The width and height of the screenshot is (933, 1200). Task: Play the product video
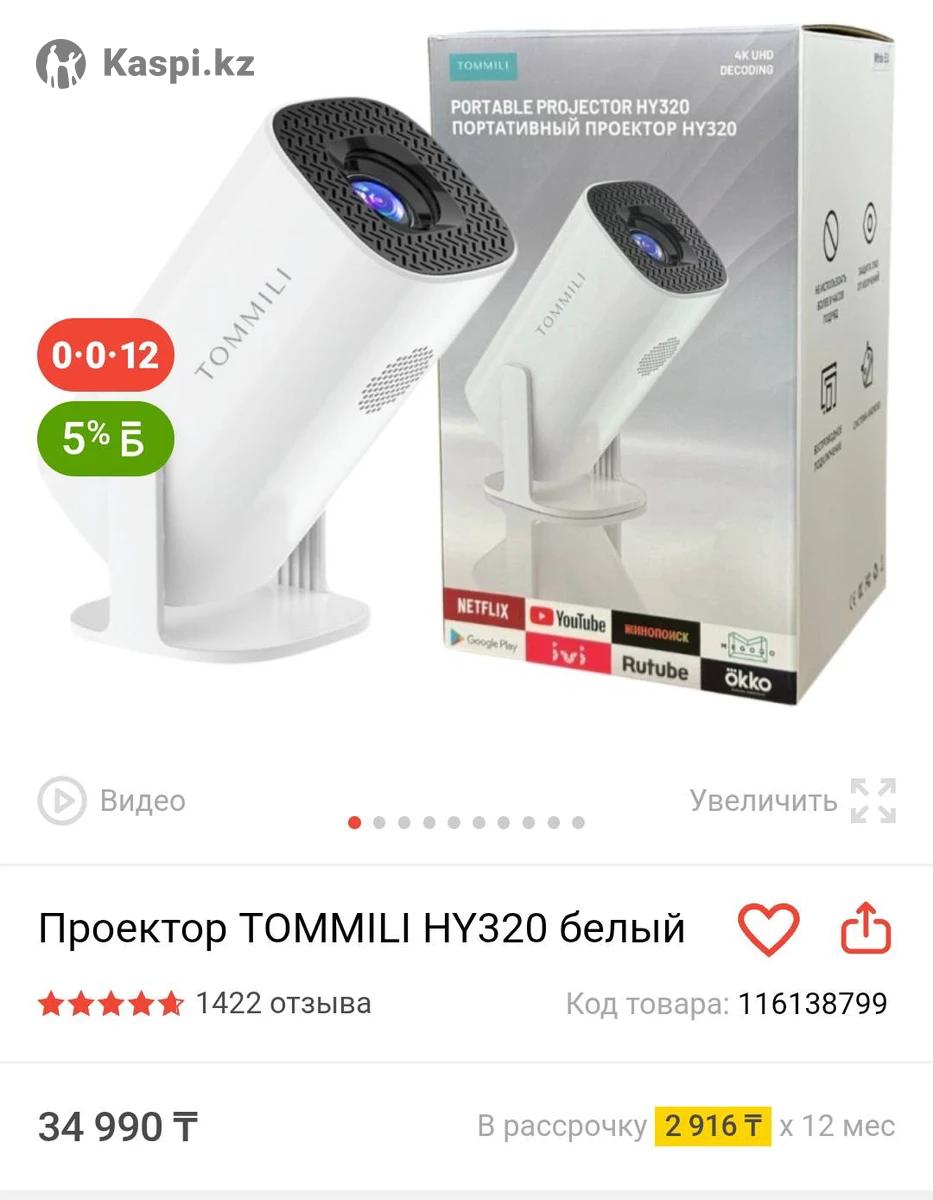click(x=111, y=801)
